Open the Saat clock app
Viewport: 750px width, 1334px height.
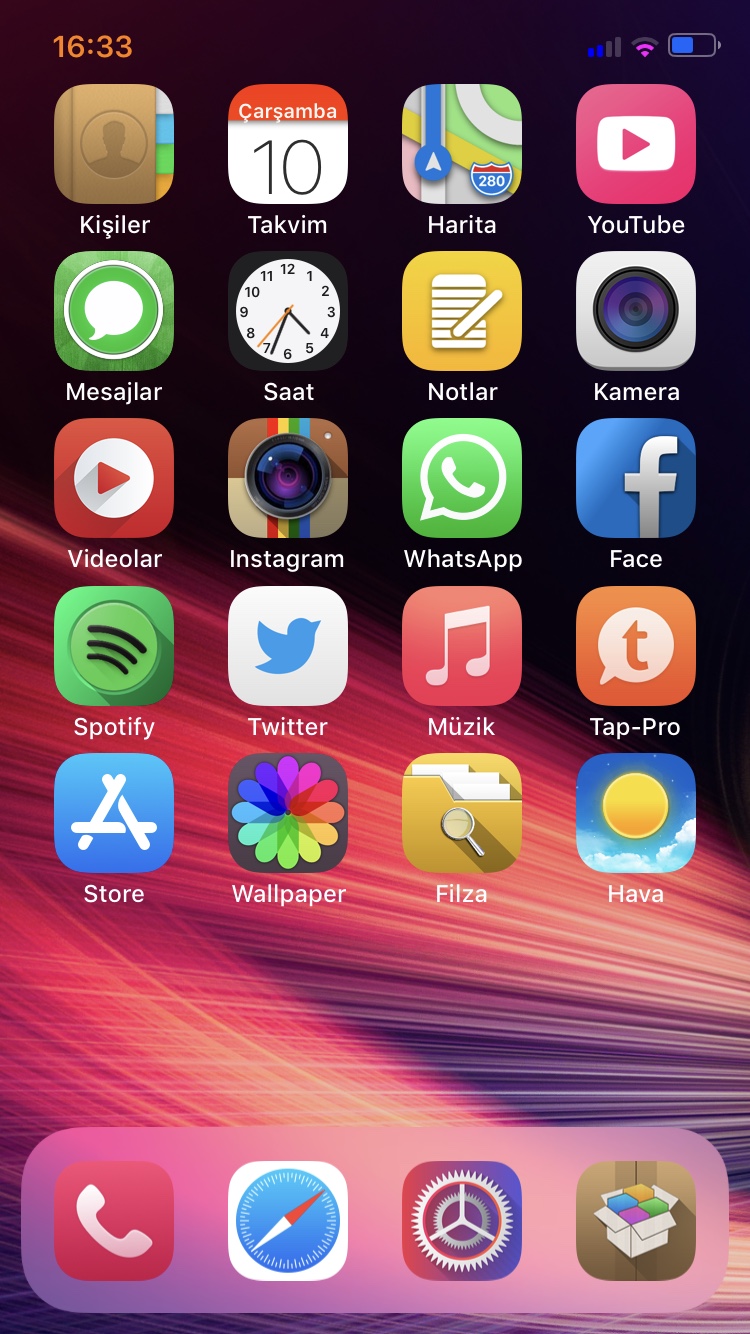pos(288,311)
